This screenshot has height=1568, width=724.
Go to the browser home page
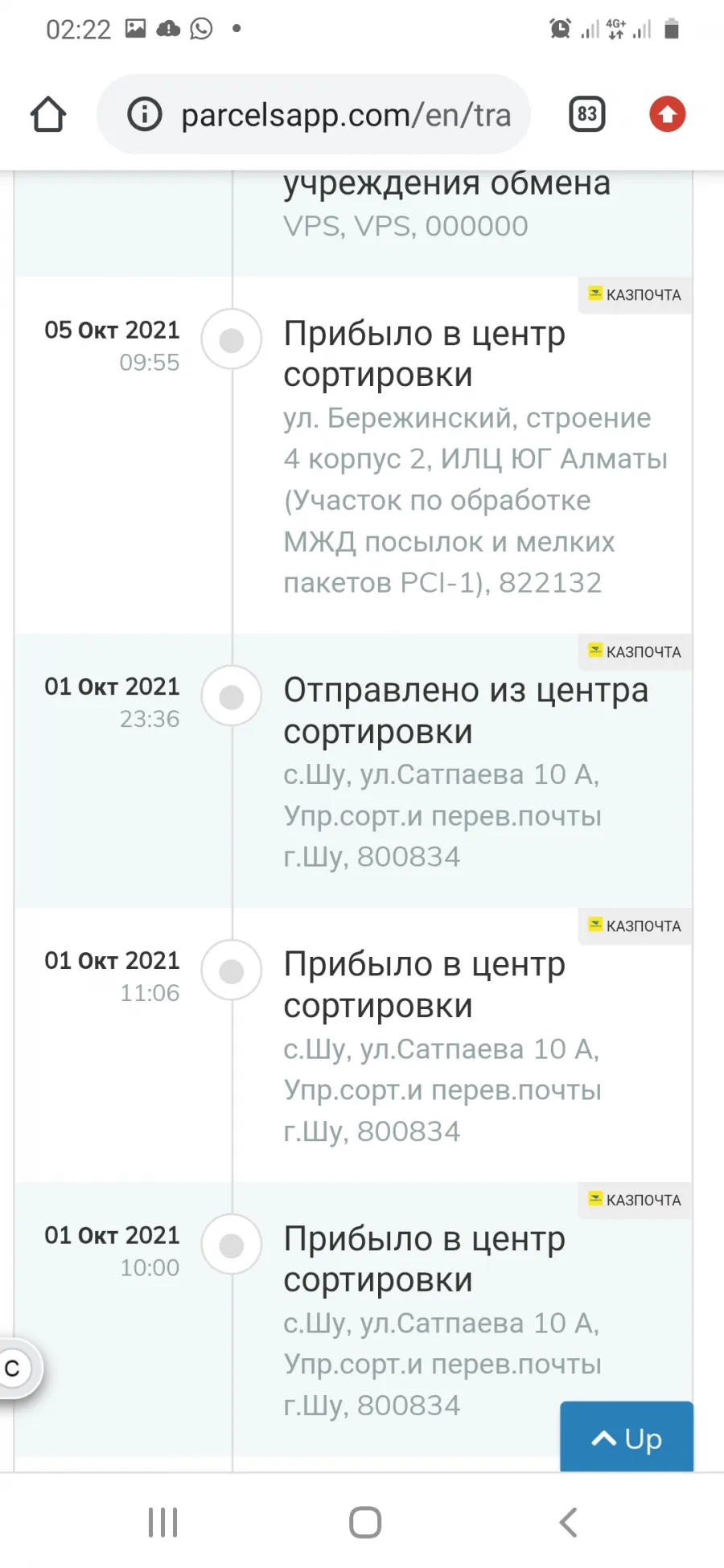48,114
